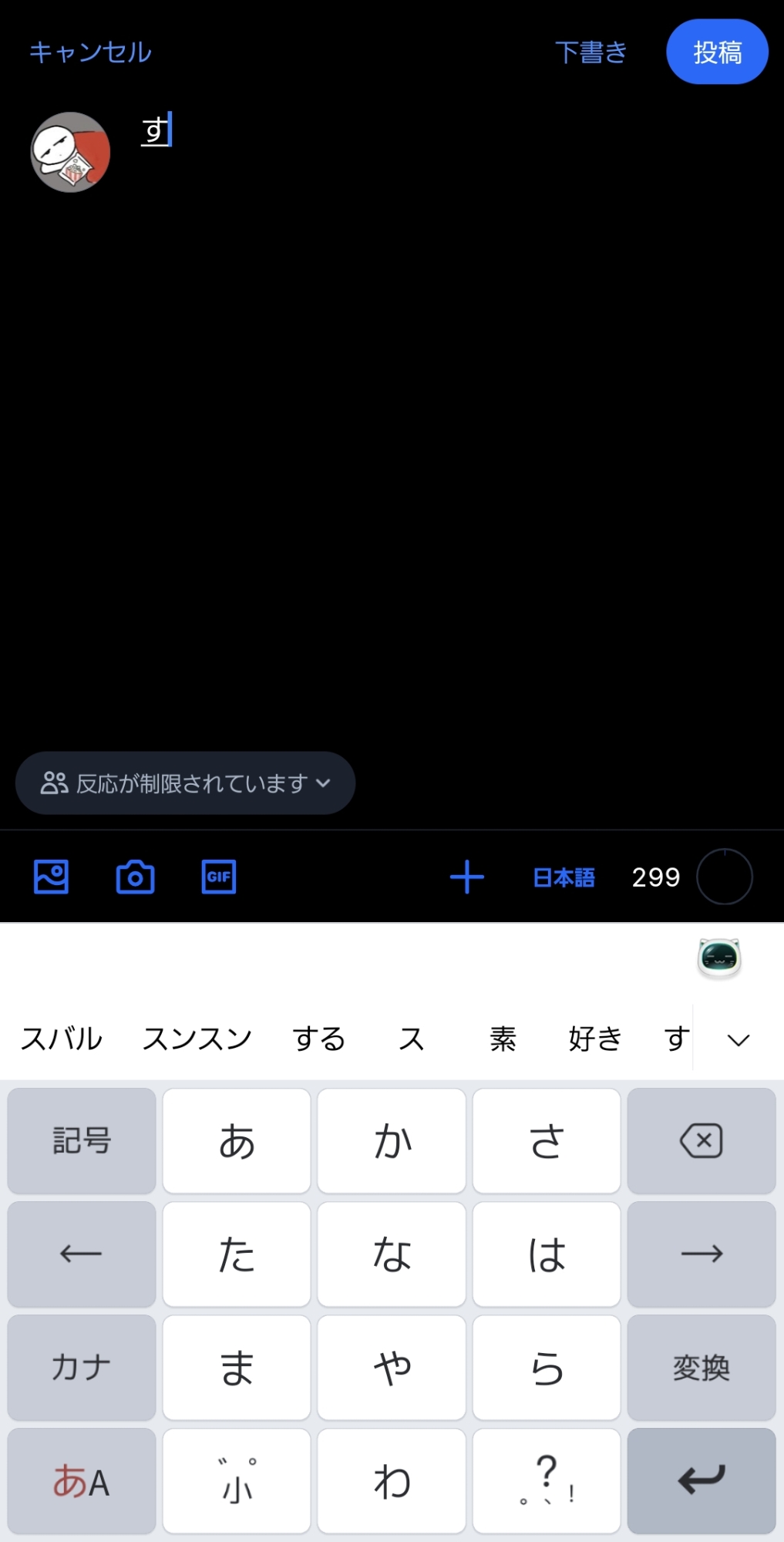
Task: Pick する from the suggestions
Action: click(318, 1039)
